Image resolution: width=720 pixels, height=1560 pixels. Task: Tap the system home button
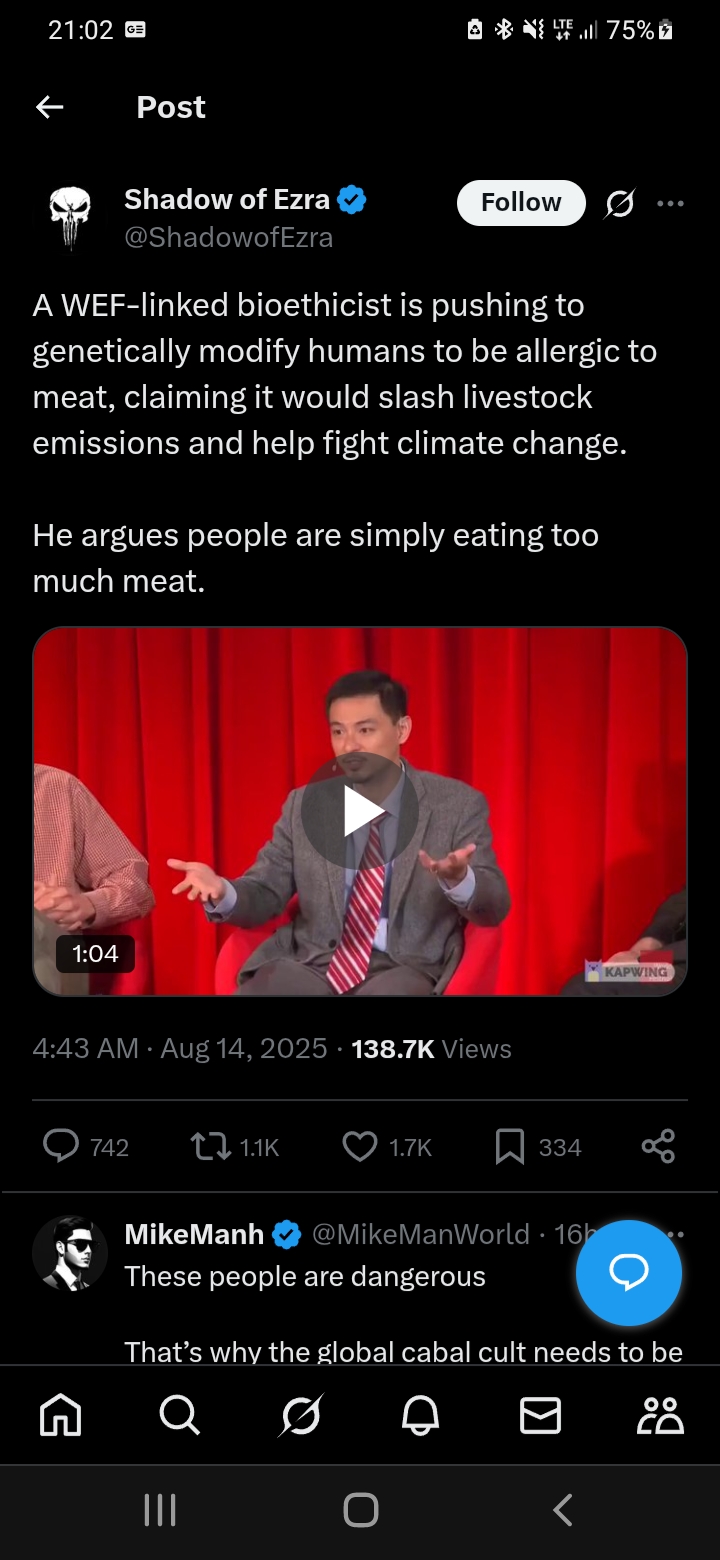[x=360, y=1510]
